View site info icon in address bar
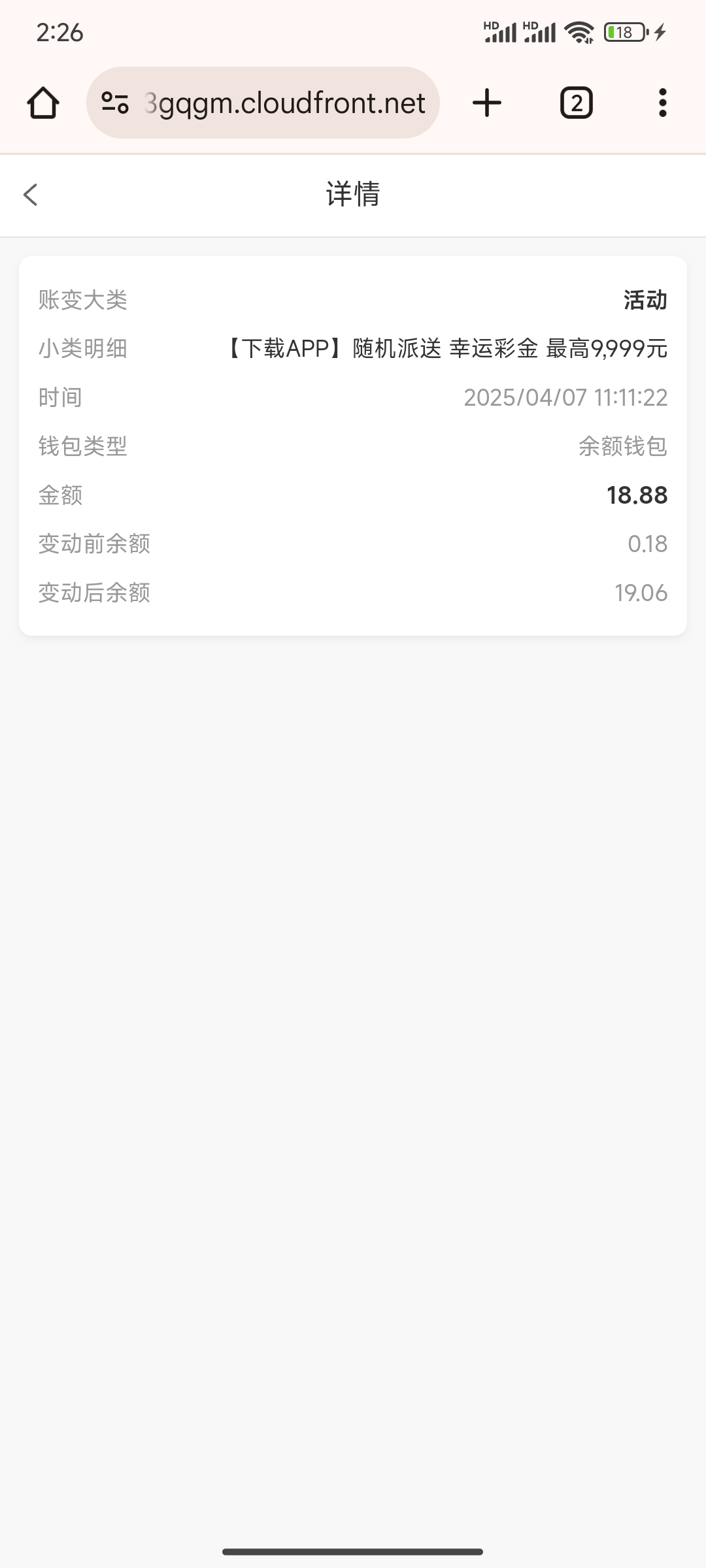 (115, 103)
